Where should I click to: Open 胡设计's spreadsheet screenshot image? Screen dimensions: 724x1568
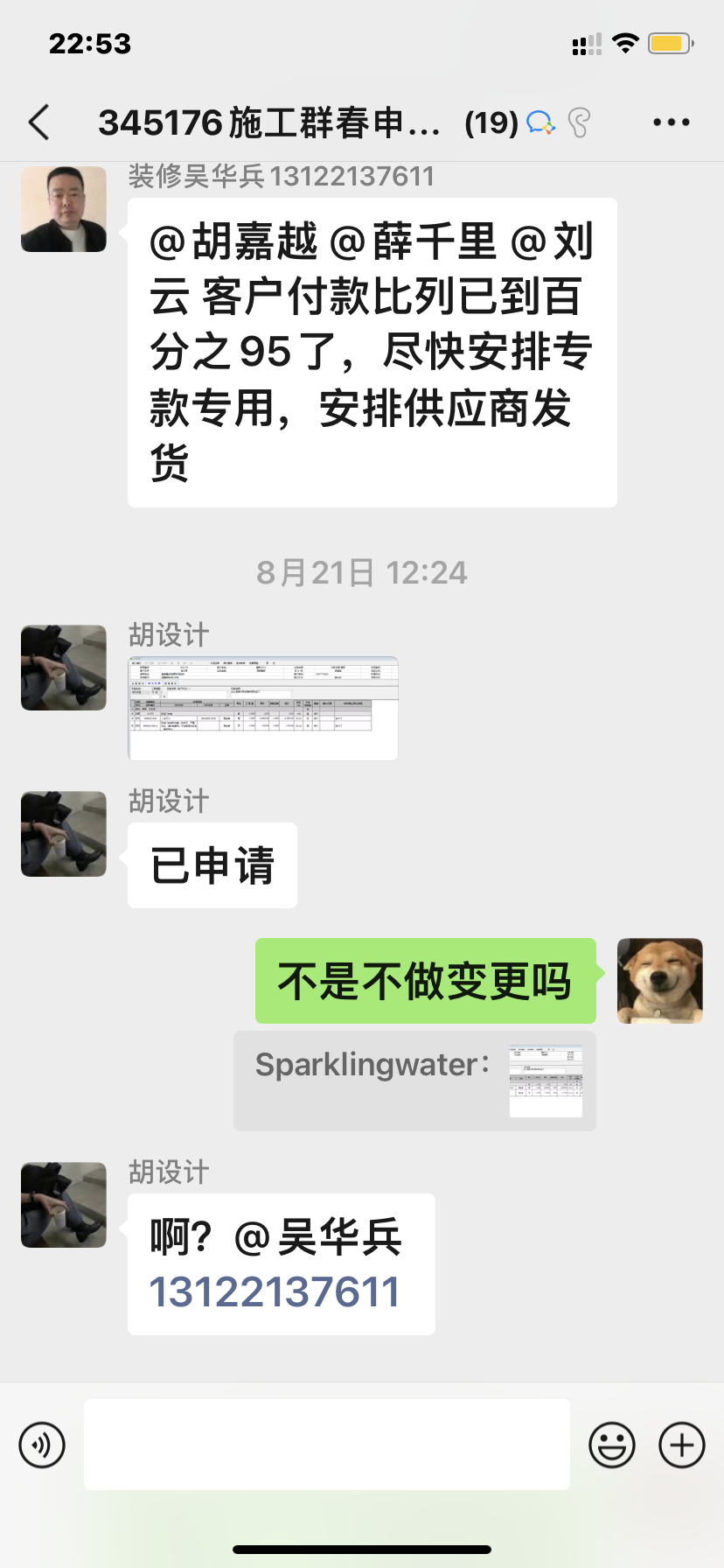263,708
